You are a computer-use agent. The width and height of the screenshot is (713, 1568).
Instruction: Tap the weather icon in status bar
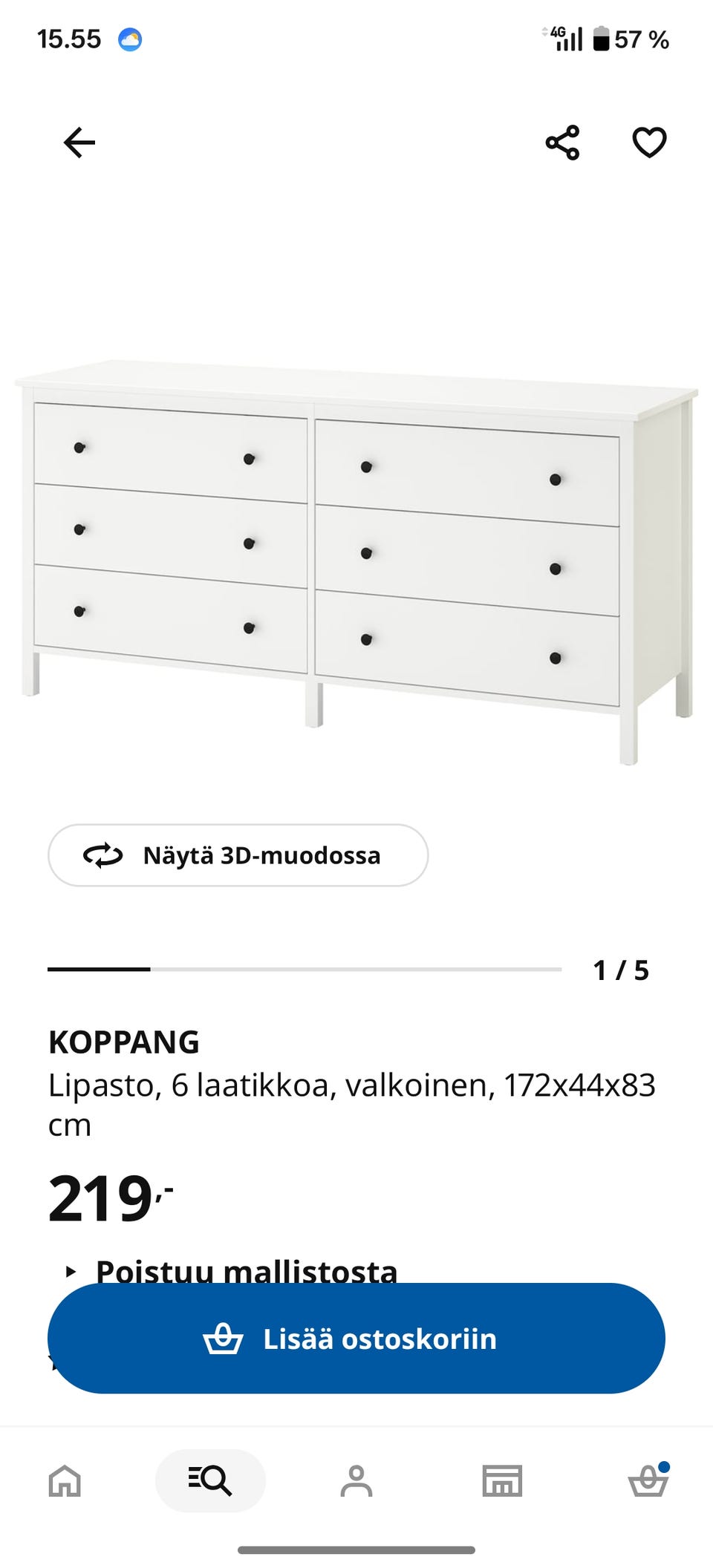132,39
